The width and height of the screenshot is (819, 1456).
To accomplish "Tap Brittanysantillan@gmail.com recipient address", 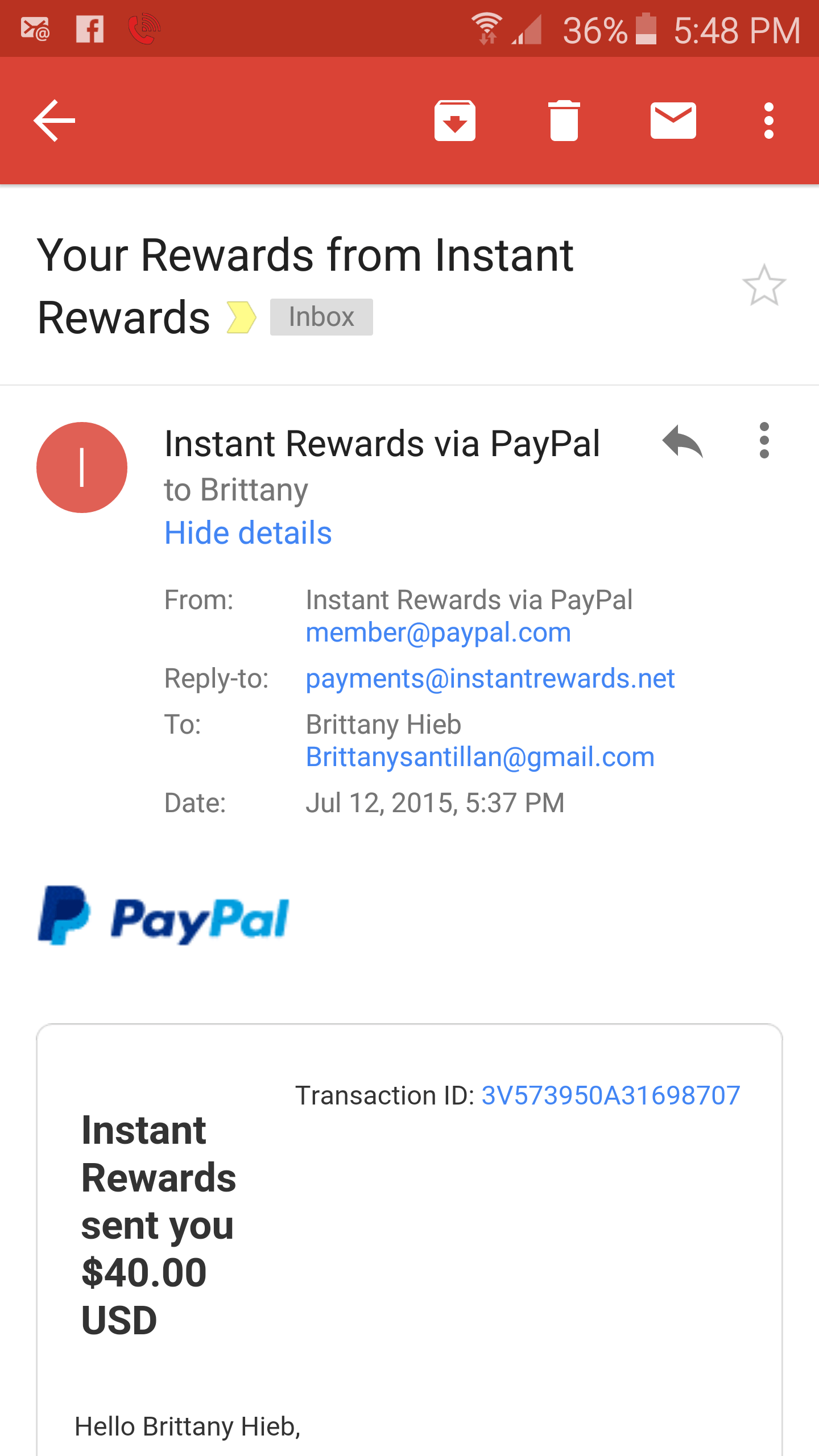I will click(x=480, y=757).
